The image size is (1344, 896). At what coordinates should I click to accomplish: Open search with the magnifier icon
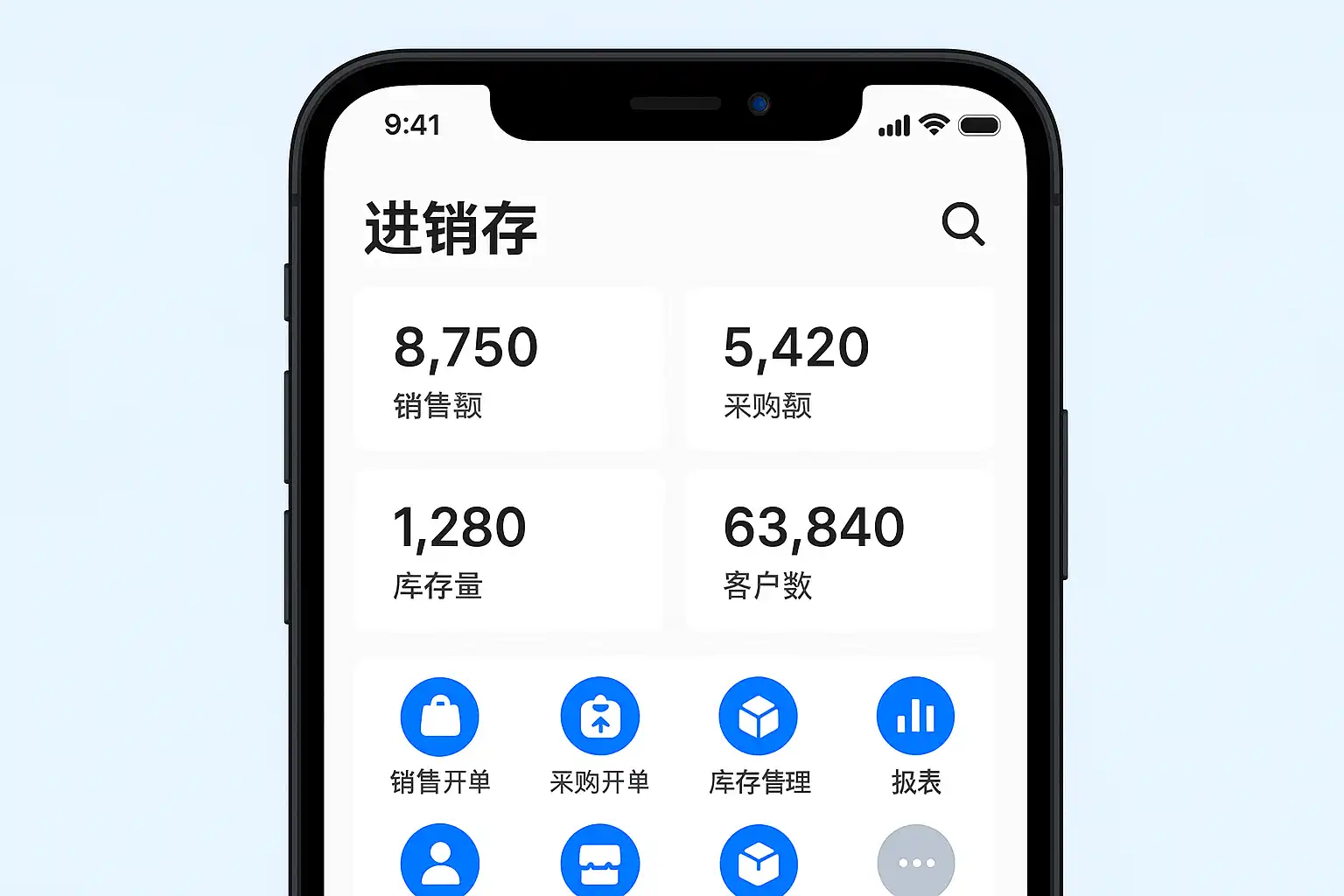click(x=962, y=224)
